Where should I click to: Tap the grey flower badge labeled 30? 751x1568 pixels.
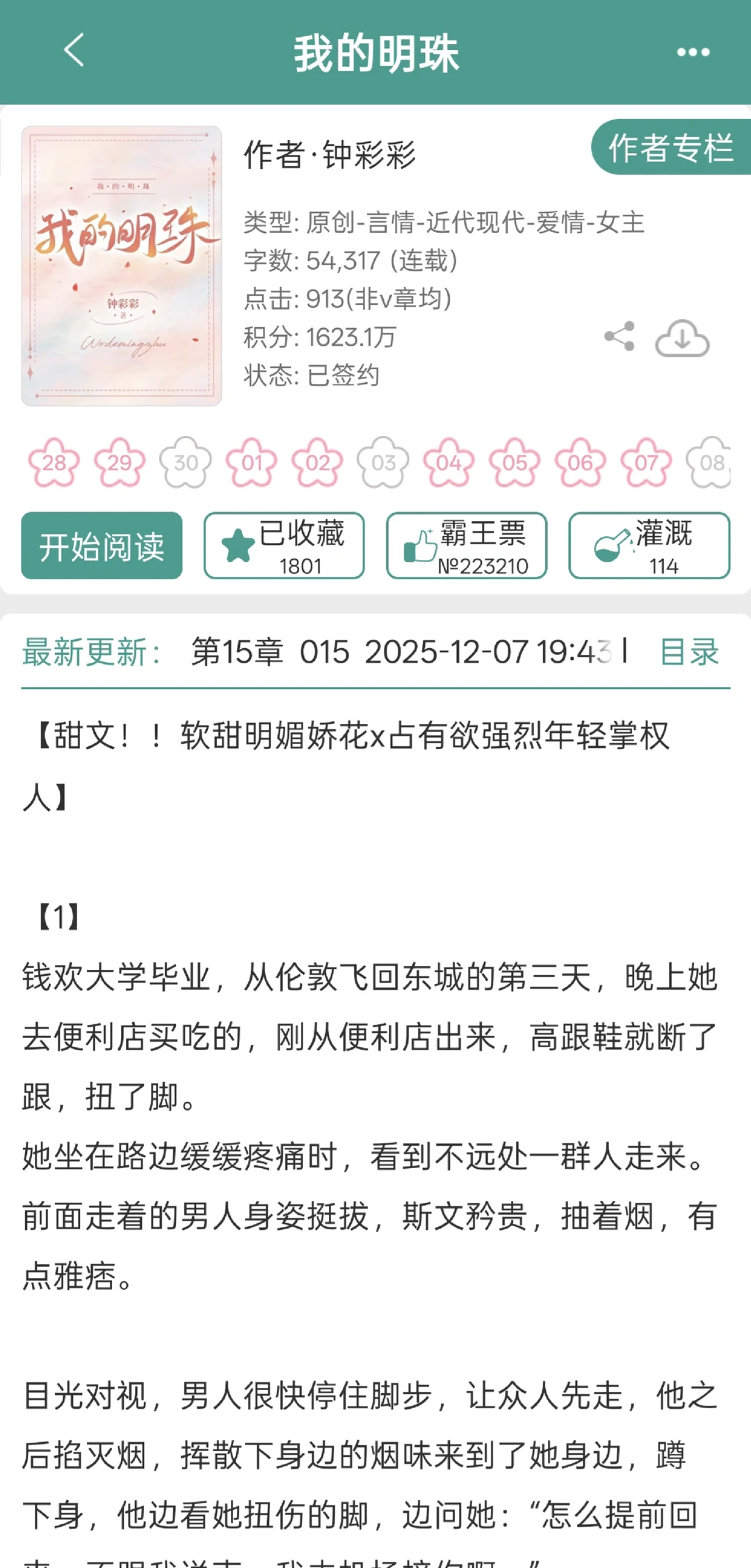(x=186, y=461)
